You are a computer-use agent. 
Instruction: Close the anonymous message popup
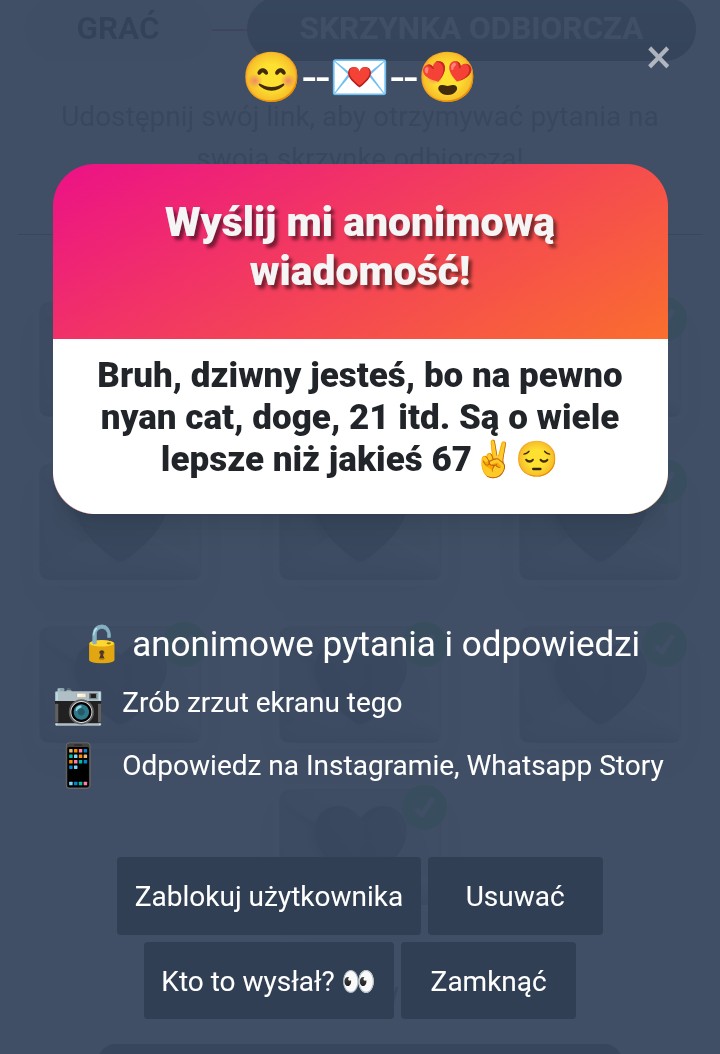tap(658, 58)
